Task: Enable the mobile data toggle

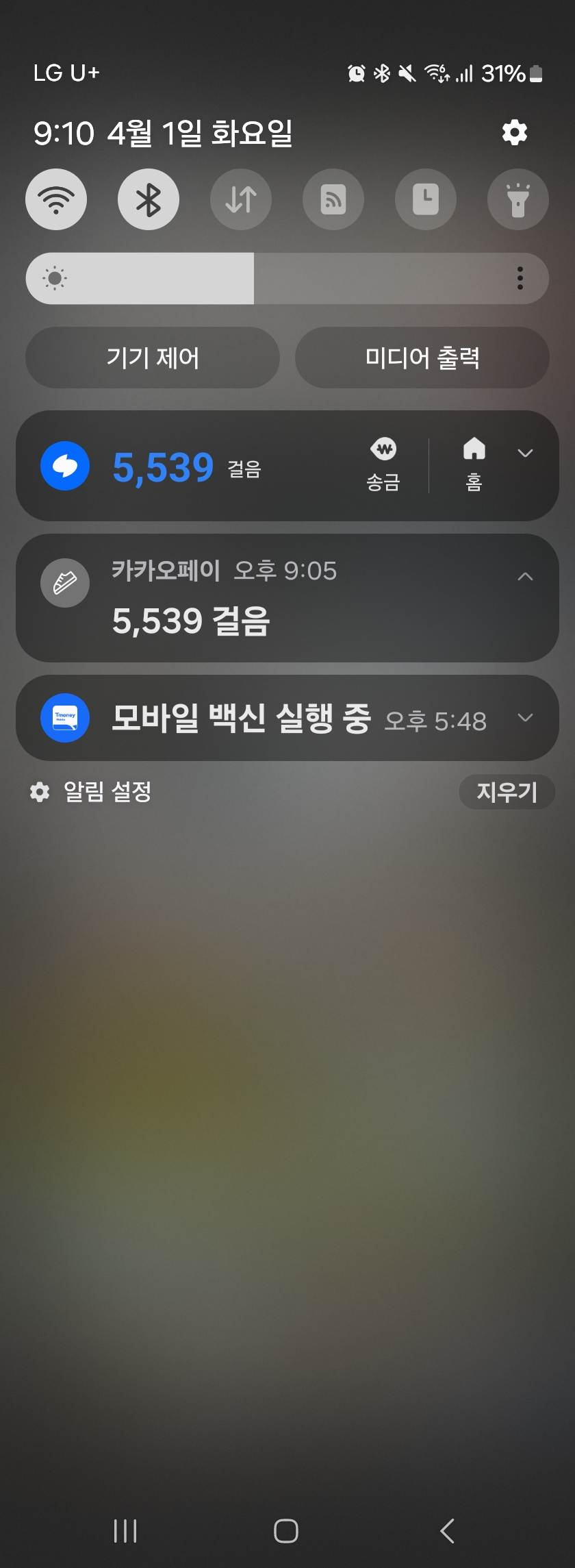Action: tap(241, 199)
